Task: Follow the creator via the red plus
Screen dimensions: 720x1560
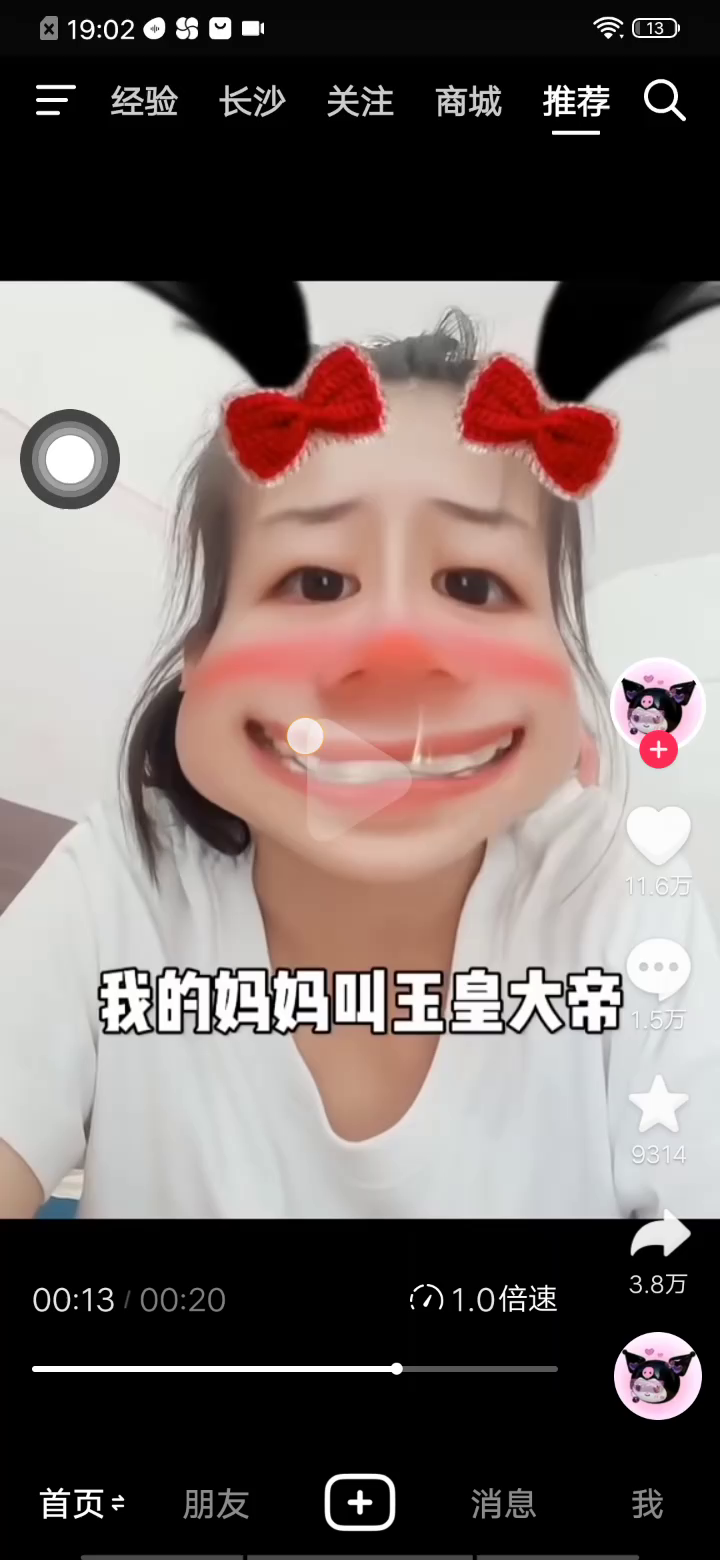Action: [658, 750]
